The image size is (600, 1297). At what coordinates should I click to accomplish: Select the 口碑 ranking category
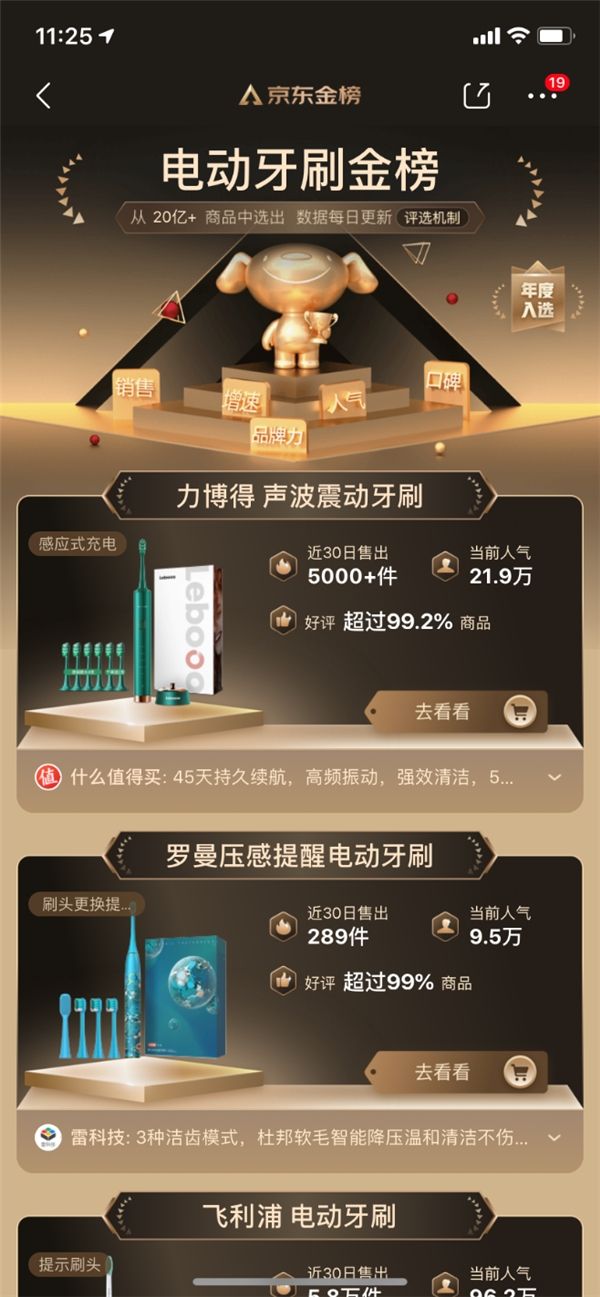coord(444,382)
